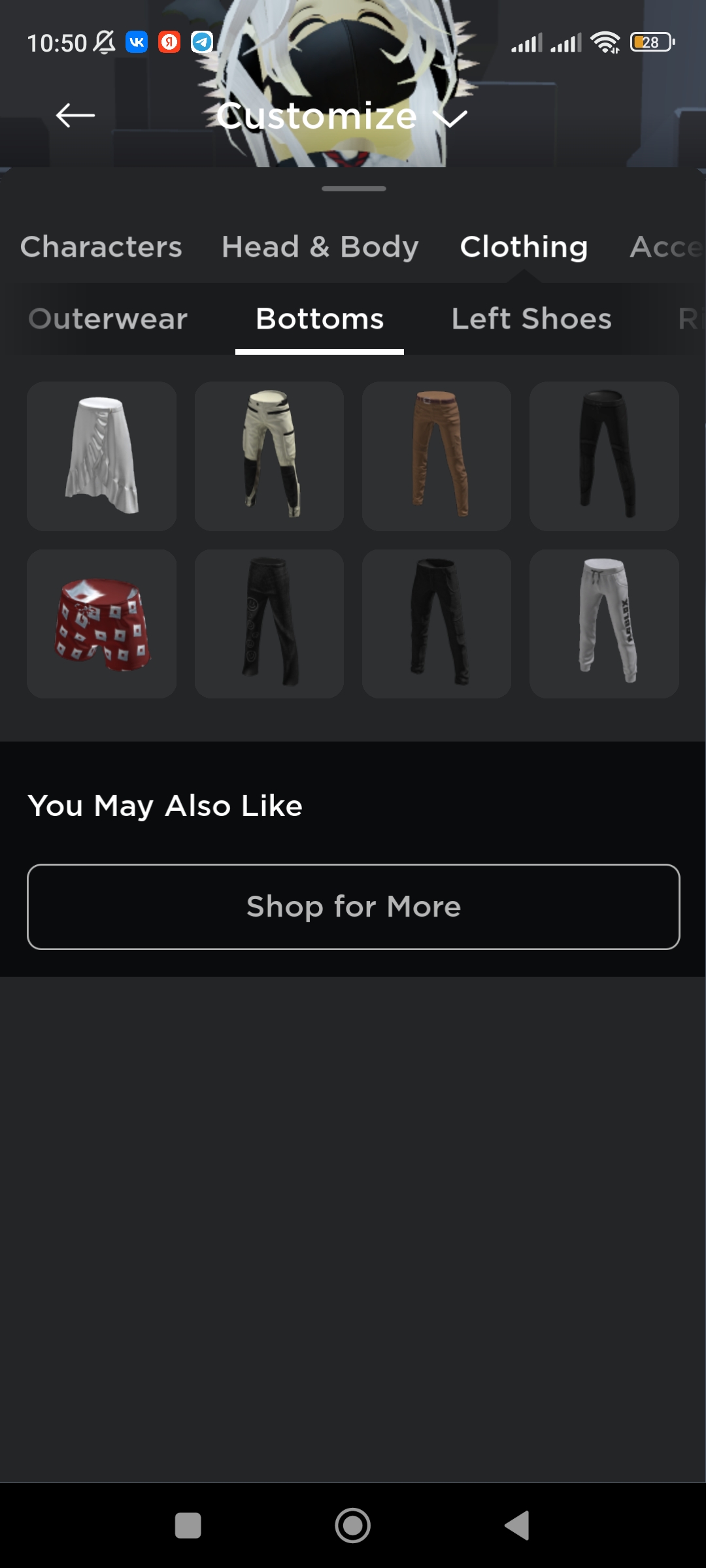Open the Head & Body tab
The width and height of the screenshot is (706, 1568).
tap(320, 247)
